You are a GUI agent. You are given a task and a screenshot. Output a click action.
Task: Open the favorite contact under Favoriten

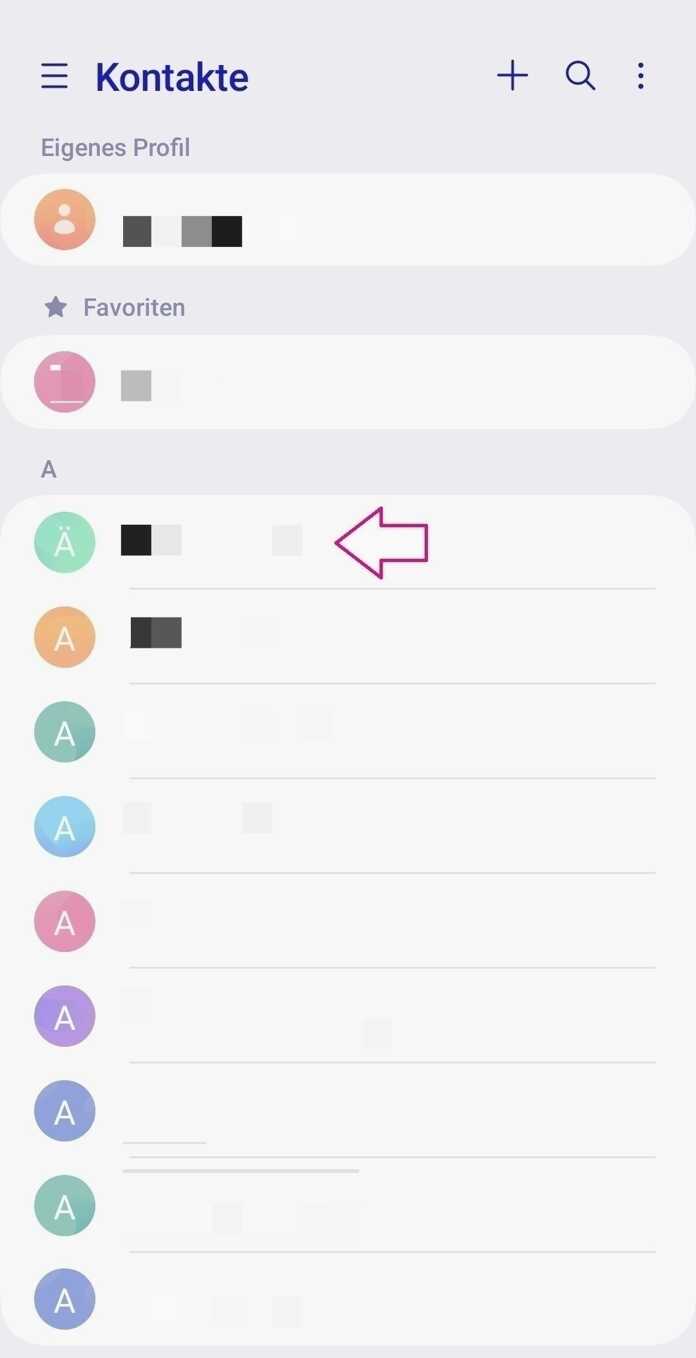click(348, 382)
